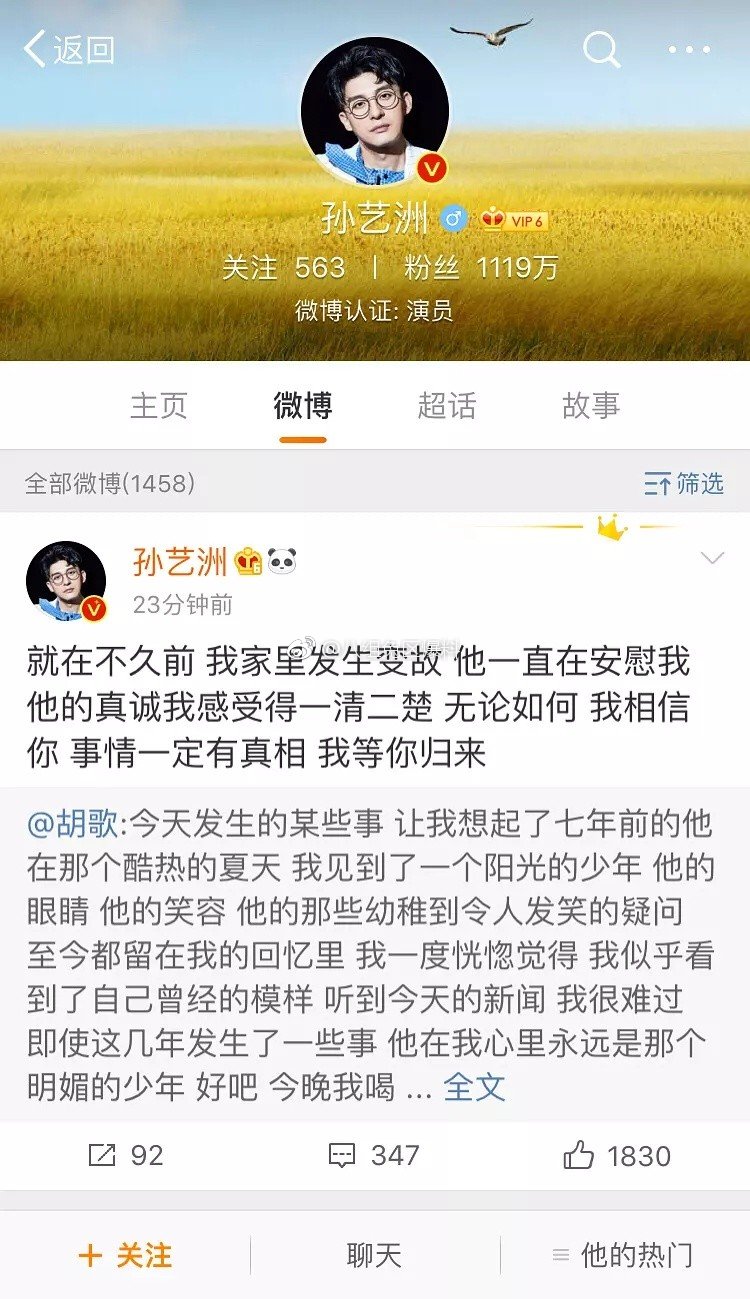Follow 孙艺洲 with the 关注 button
Viewport: 750px width, 1299px height.
[125, 1255]
